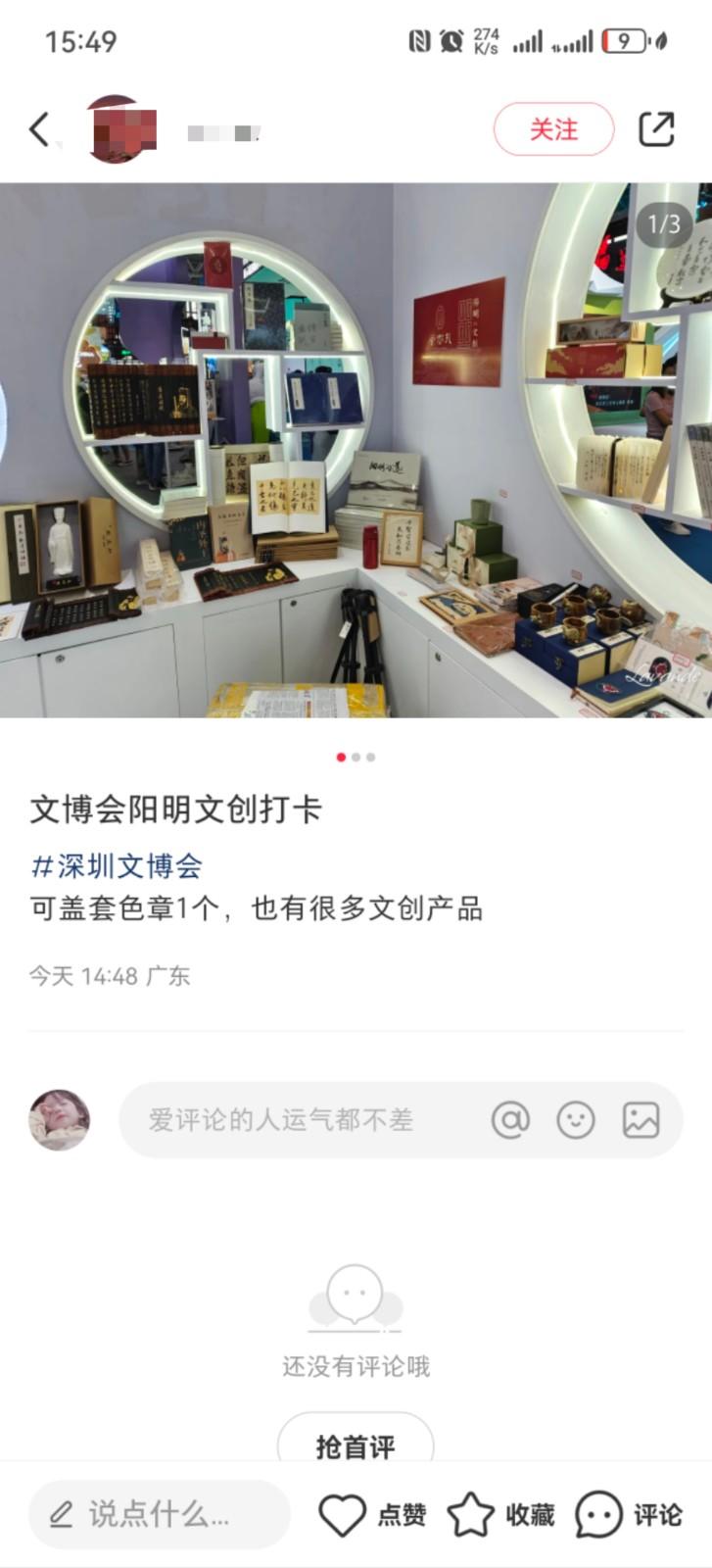This screenshot has height=1568, width=712.
Task: Attach a picture to the comment
Action: coord(641,1119)
